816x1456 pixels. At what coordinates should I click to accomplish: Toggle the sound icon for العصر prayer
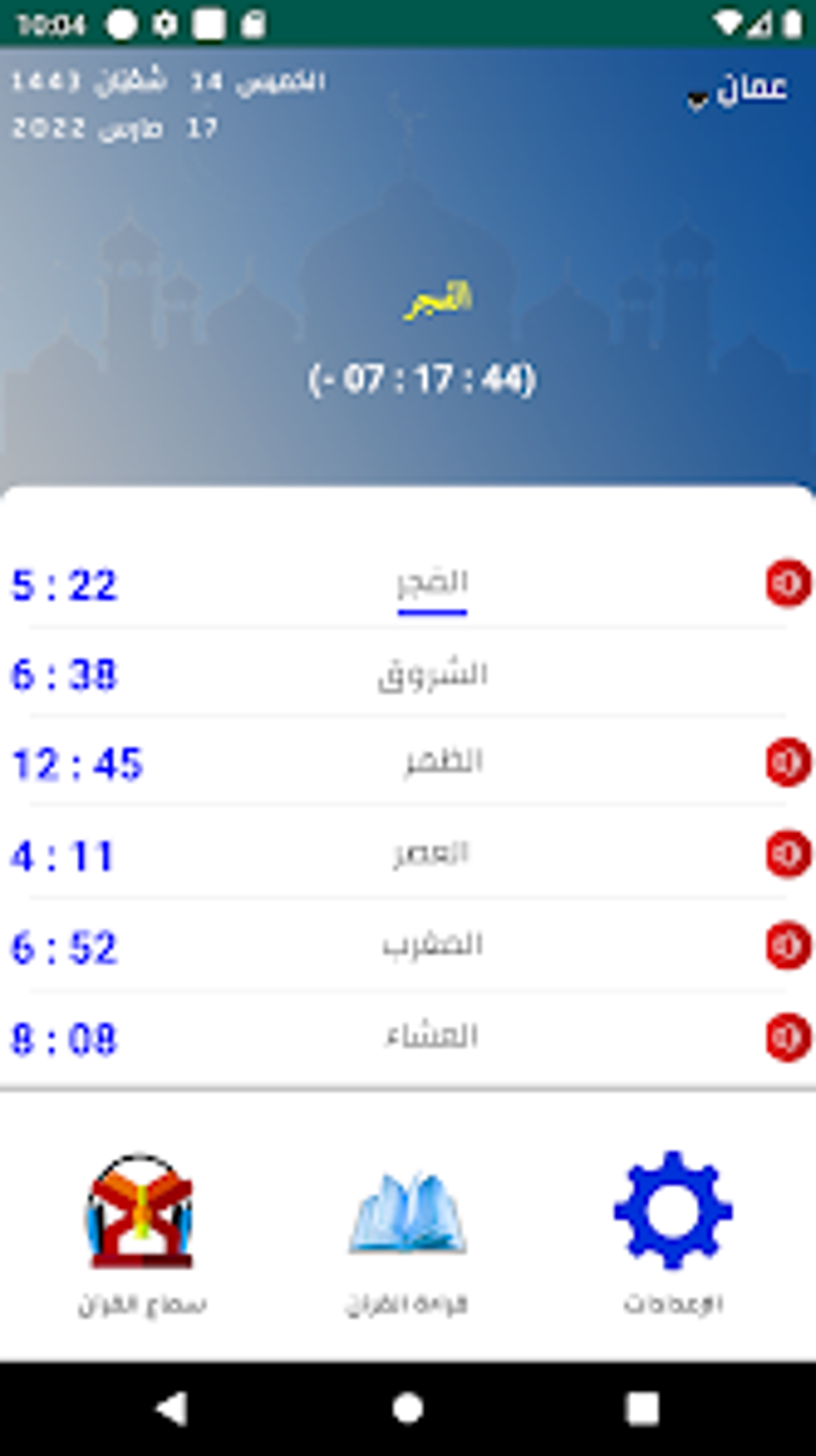pos(788,854)
